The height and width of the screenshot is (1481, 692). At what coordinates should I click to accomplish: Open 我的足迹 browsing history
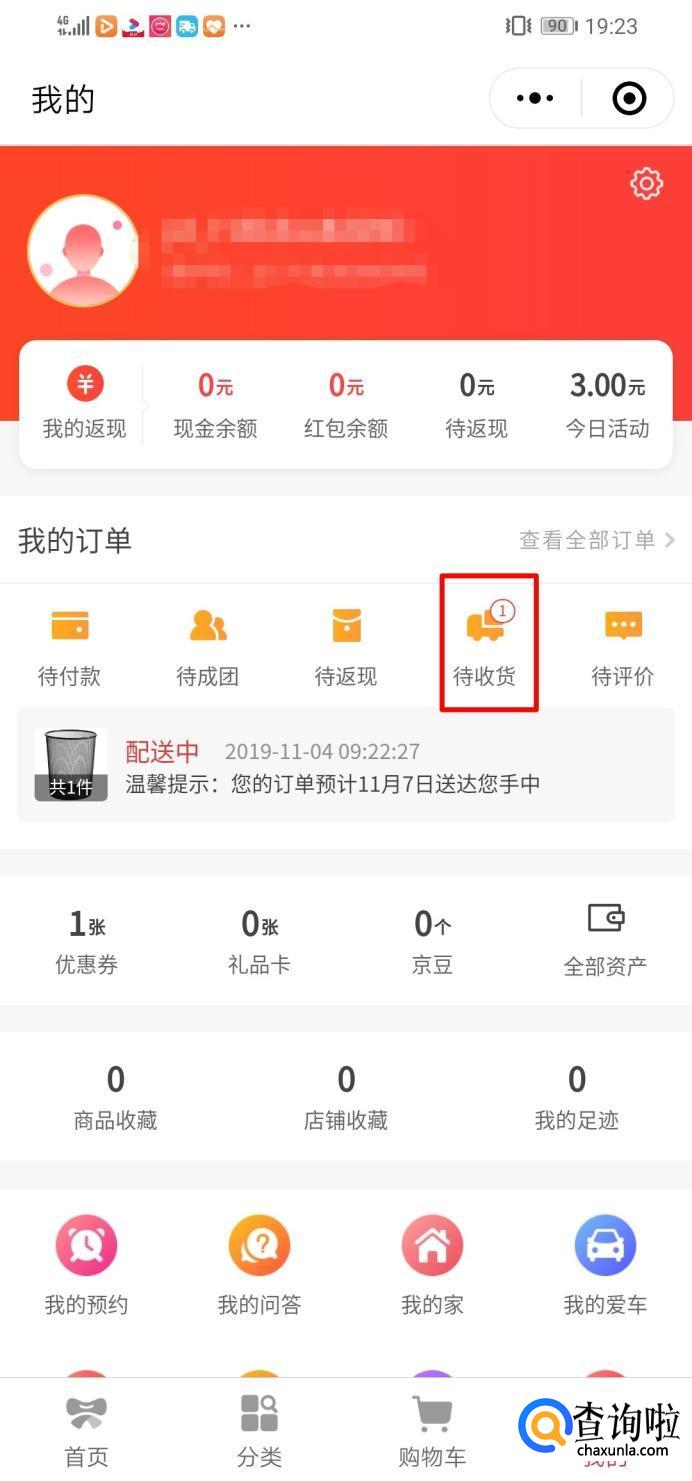[576, 1097]
